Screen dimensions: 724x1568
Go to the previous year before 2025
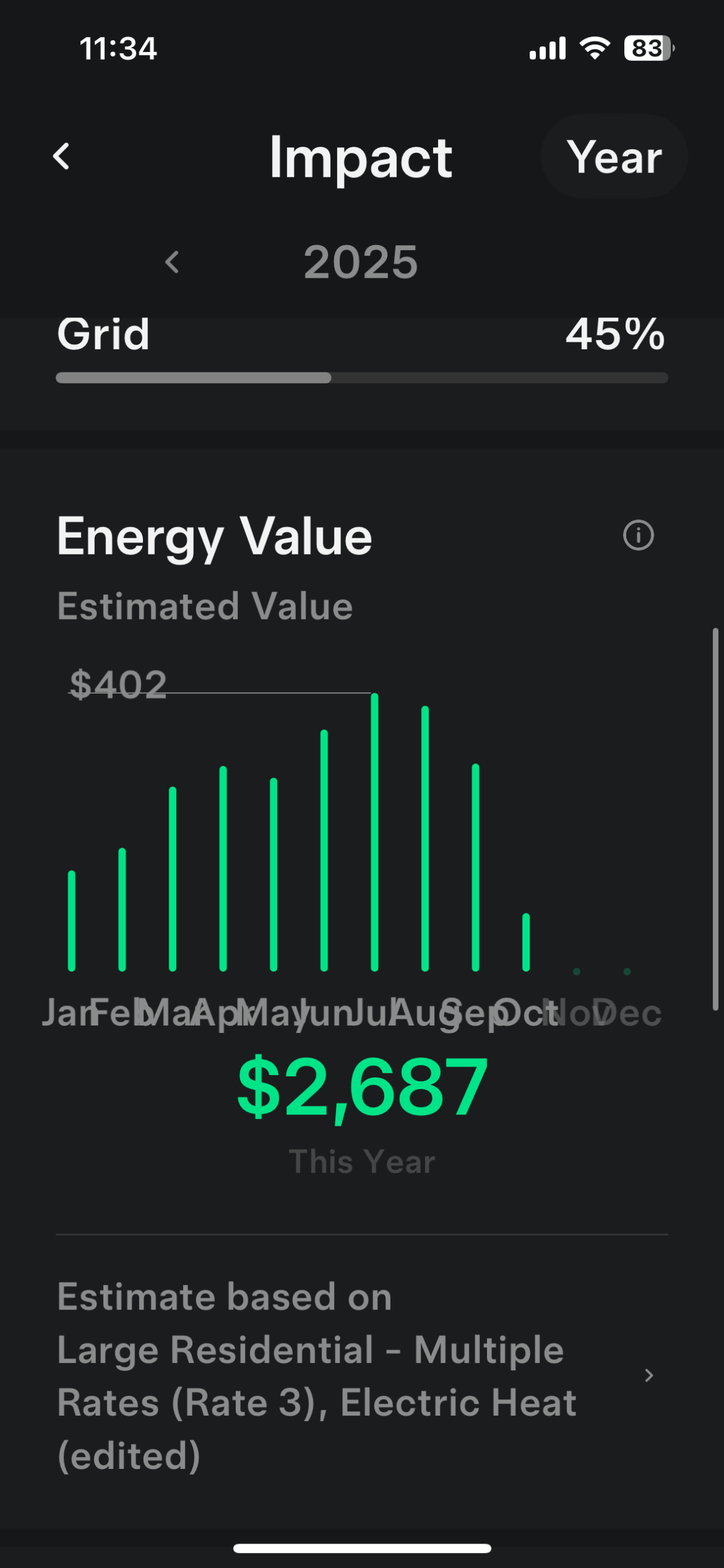coord(172,262)
